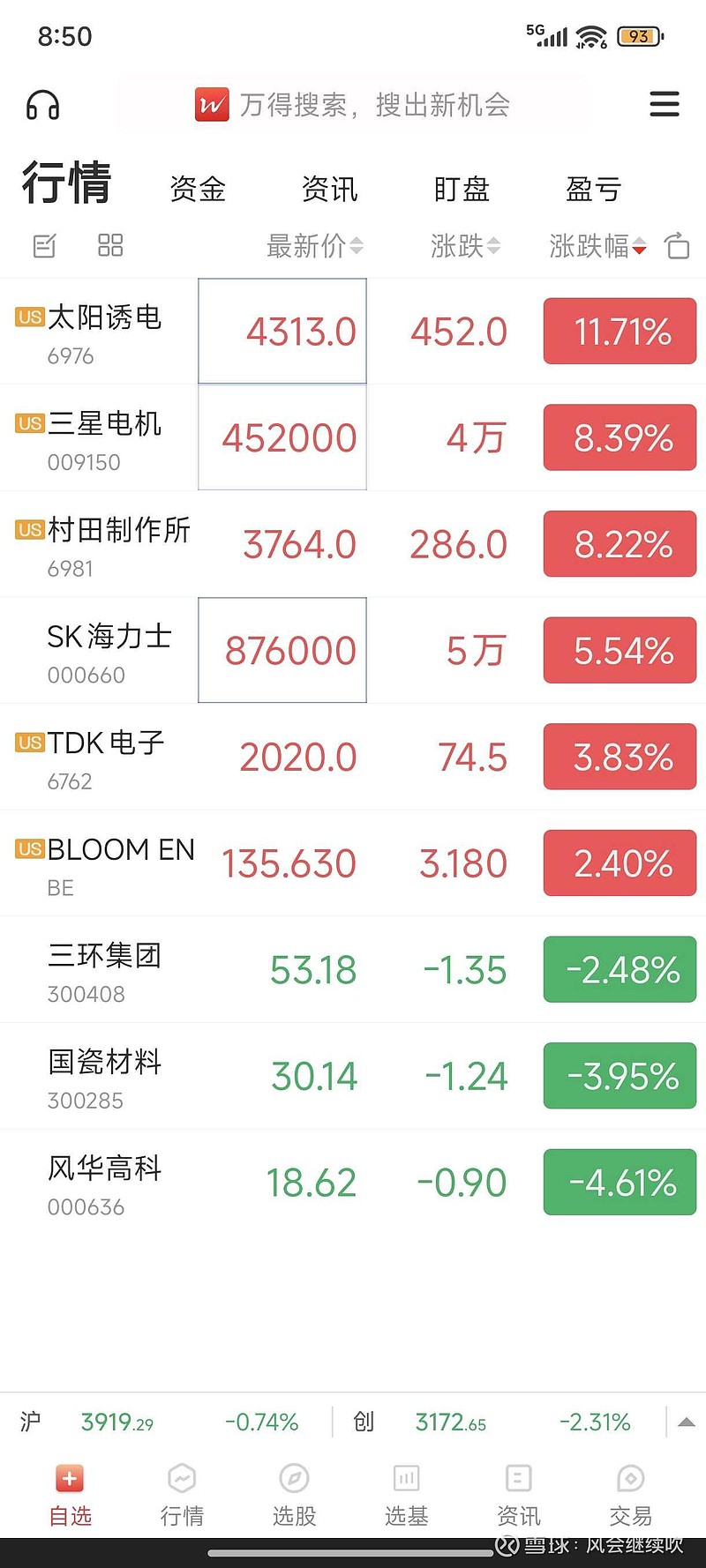This screenshot has width=706, height=1568.
Task: Rotate to landscape view icon
Action: (x=677, y=245)
